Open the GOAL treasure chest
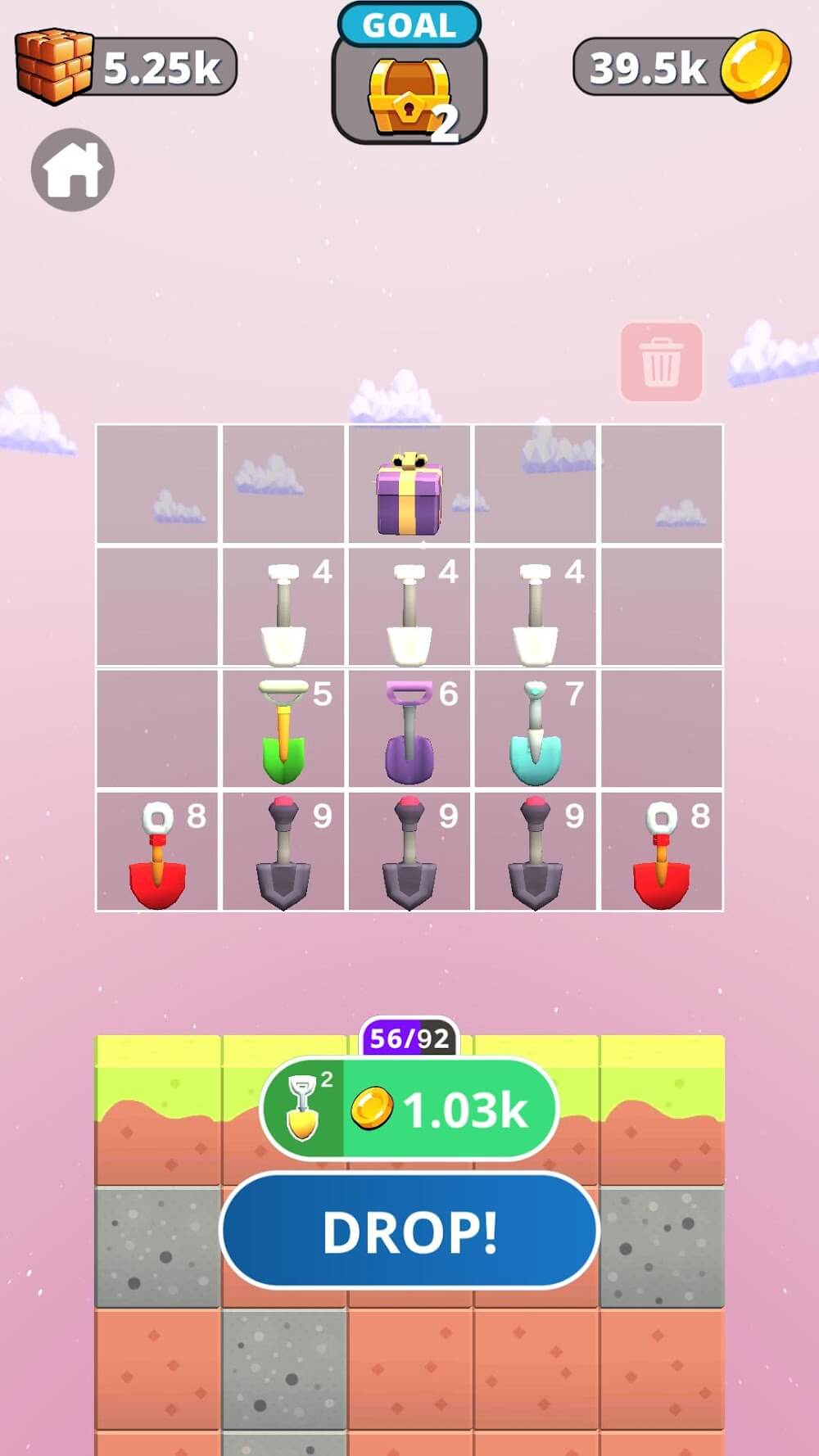The width and height of the screenshot is (819, 1456). 409,94
